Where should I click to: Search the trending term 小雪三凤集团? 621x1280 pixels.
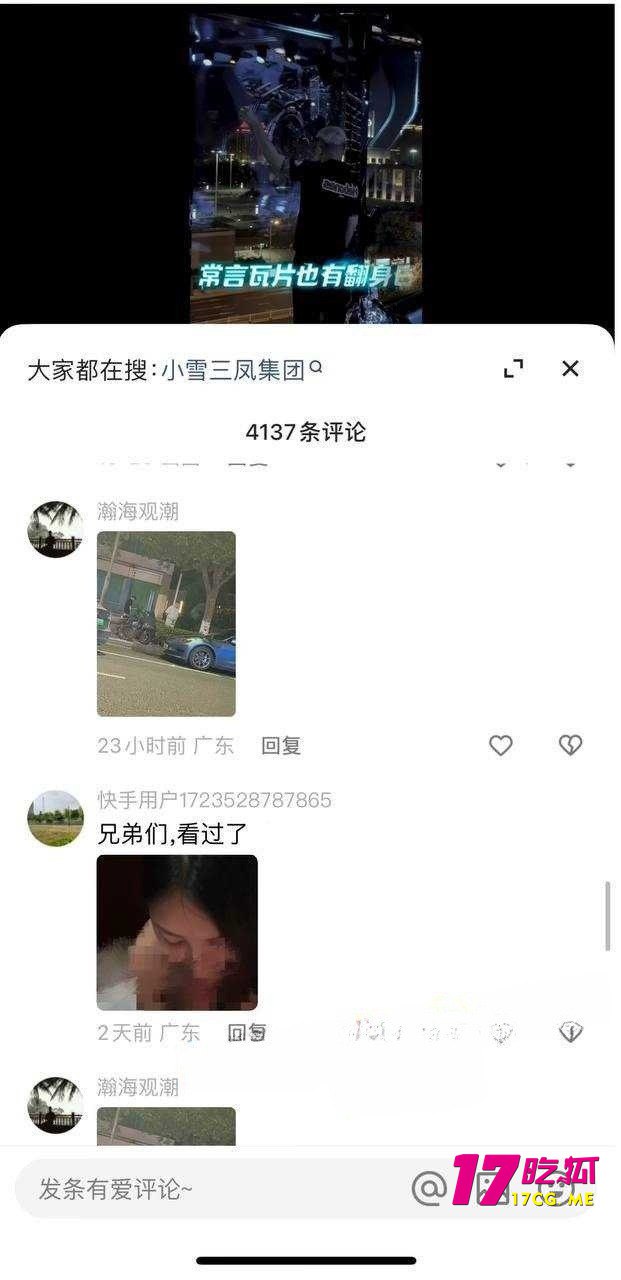tap(240, 370)
